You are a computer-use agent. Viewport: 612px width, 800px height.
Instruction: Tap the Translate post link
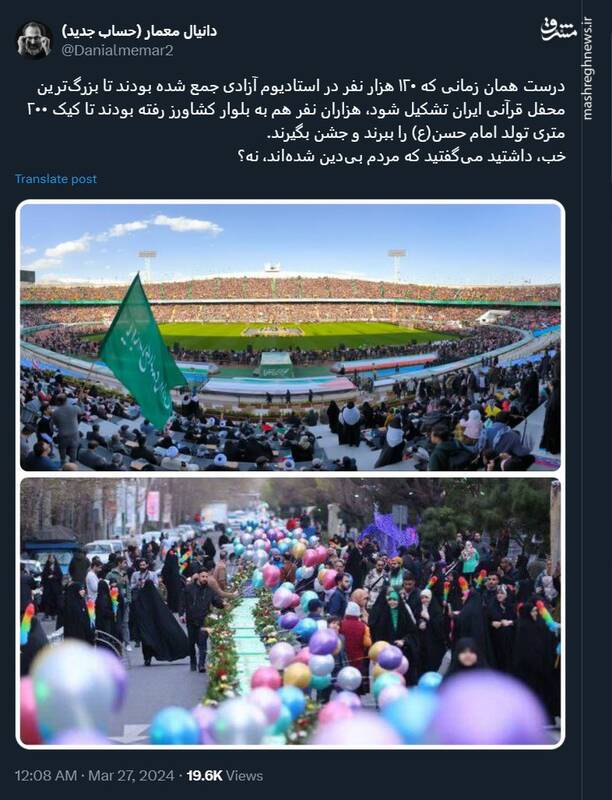[56, 179]
